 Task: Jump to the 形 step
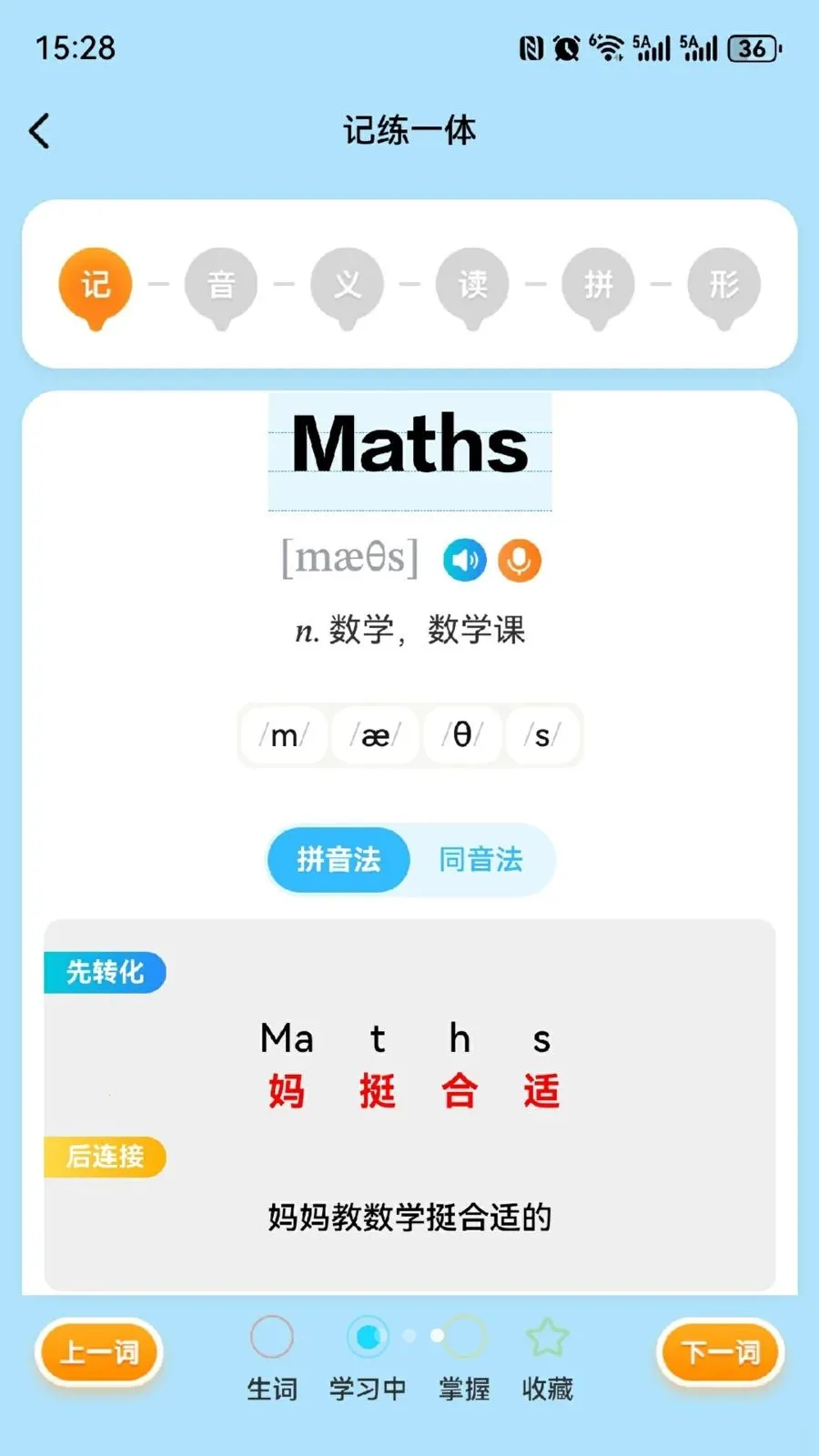point(723,285)
